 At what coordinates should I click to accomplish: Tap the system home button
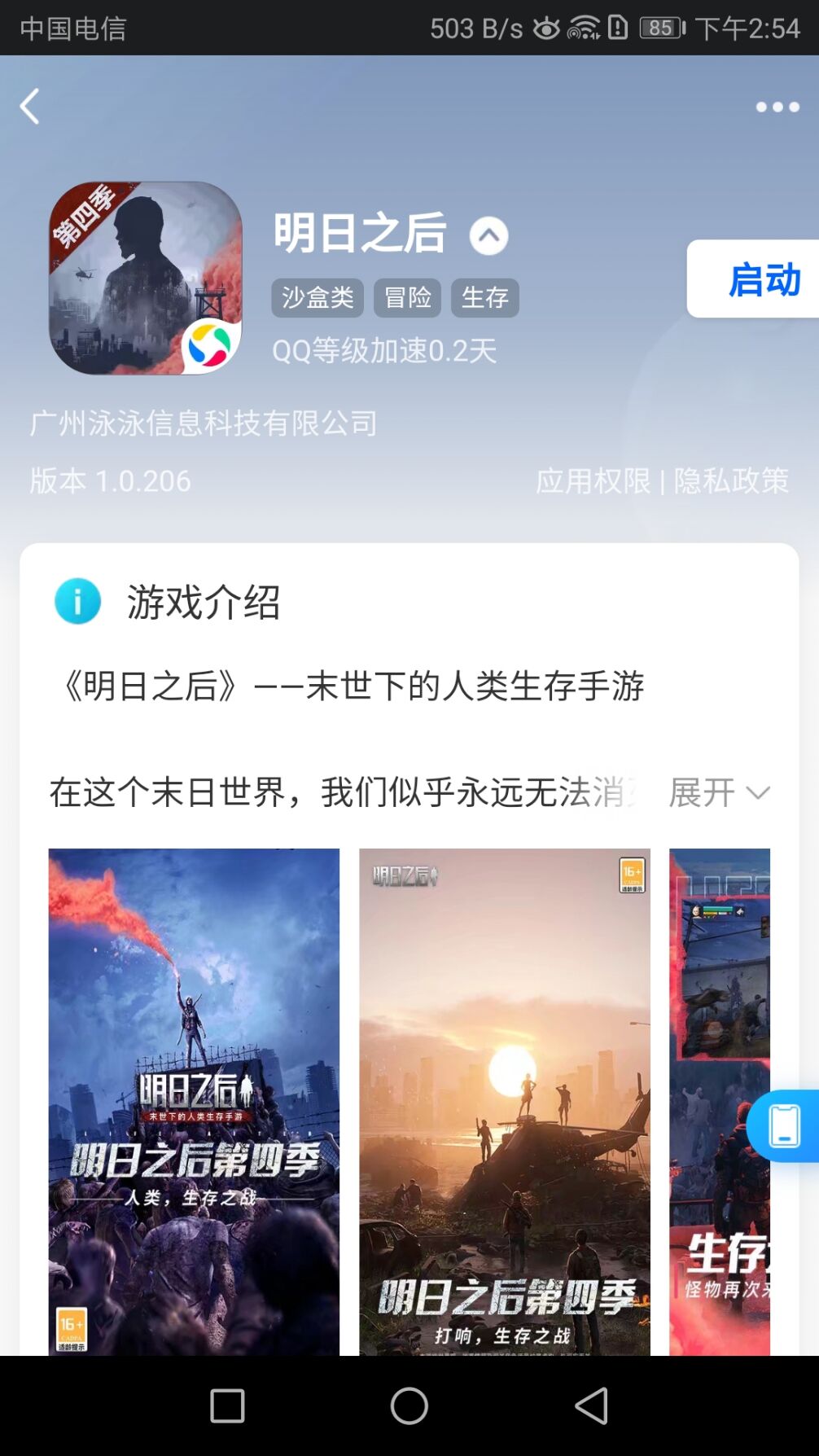[x=409, y=1406]
